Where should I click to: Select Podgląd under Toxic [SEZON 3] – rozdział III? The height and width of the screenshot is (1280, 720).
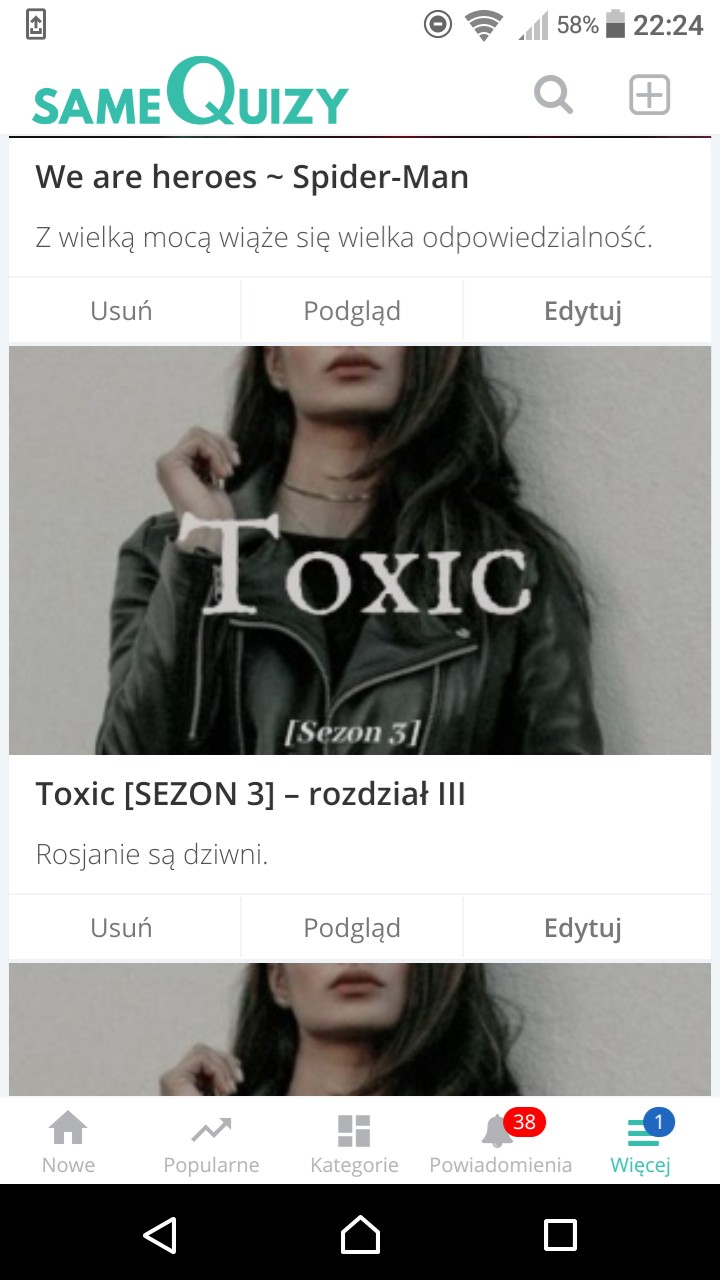352,928
